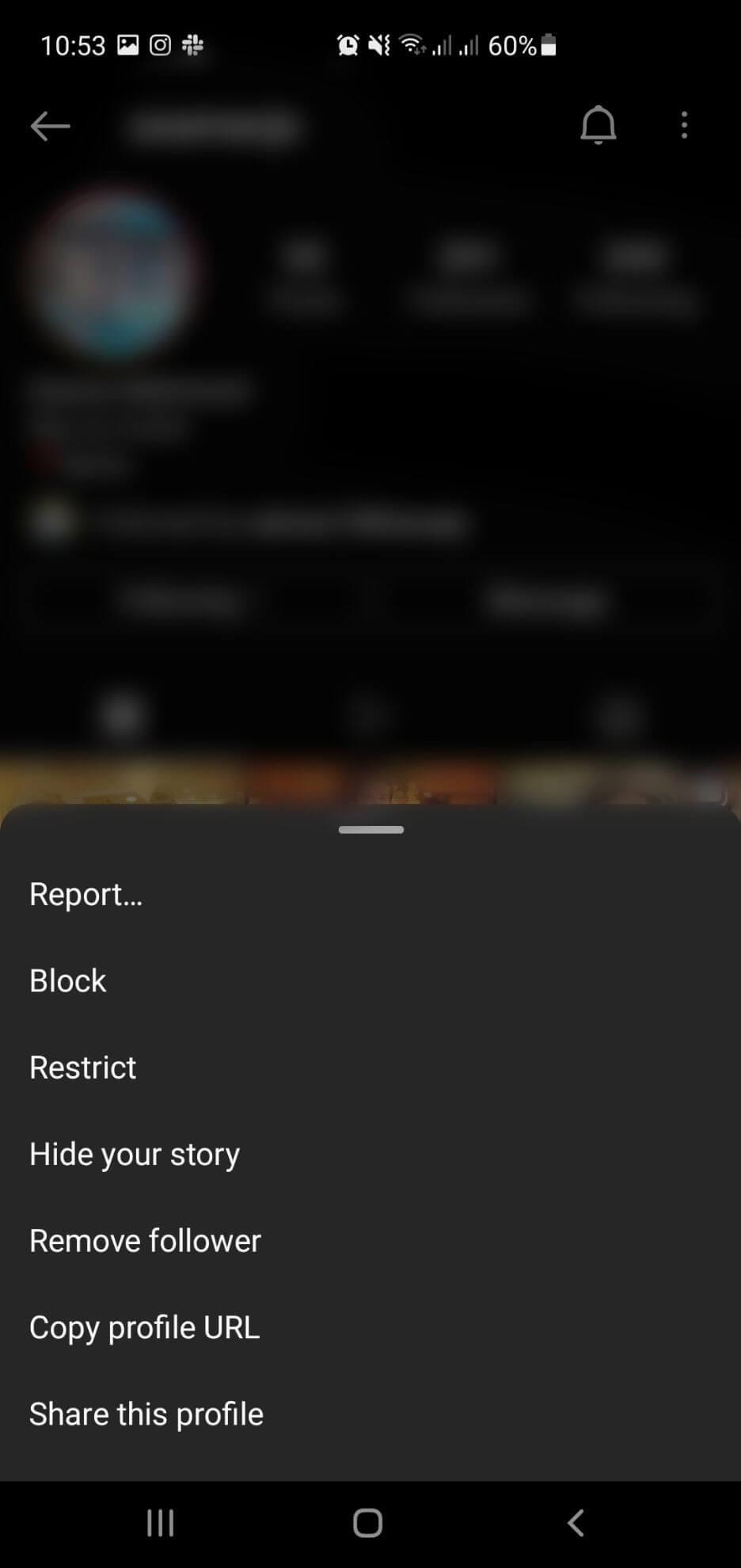Viewport: 741px width, 1568px height.
Task: Choose the Restrict option
Action: [370, 1067]
